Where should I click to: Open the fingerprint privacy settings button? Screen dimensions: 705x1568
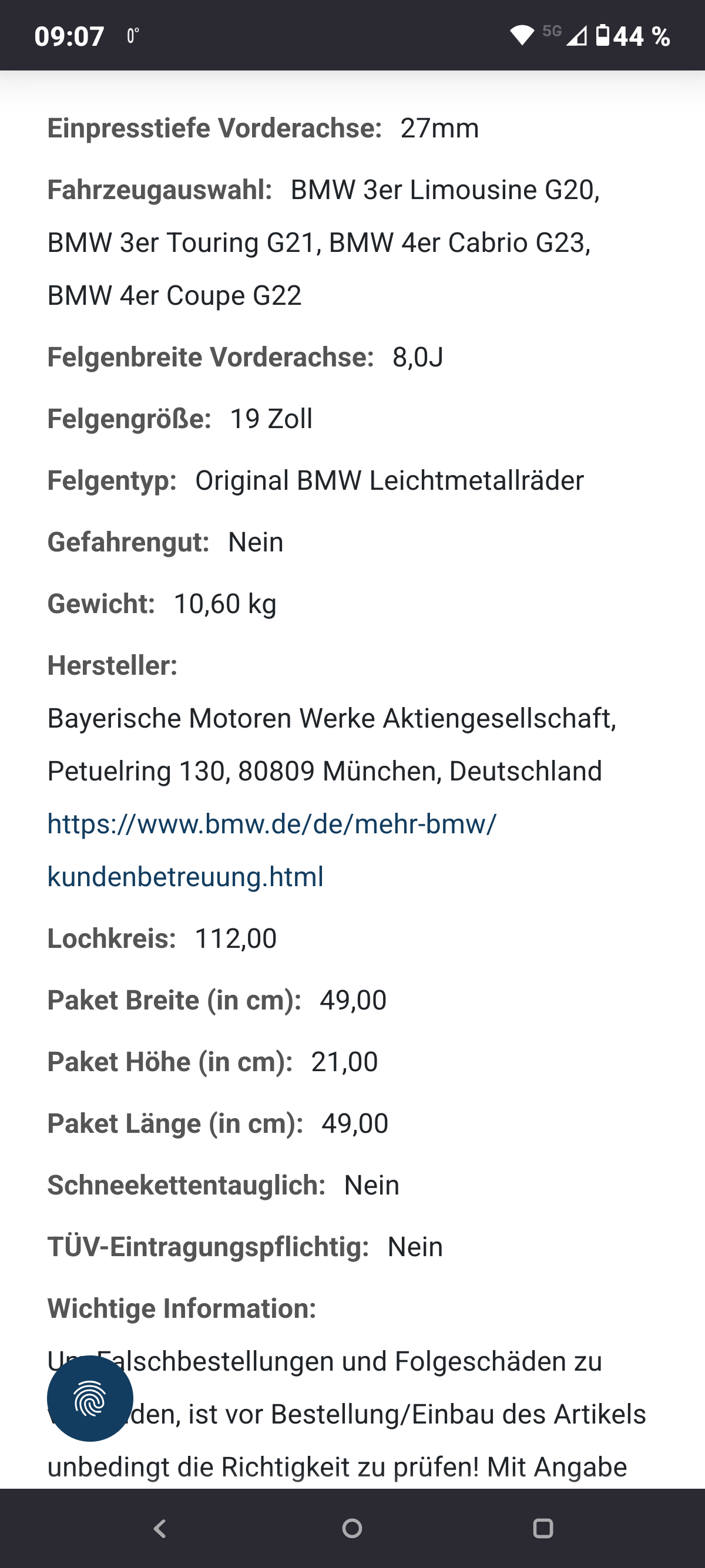pyautogui.click(x=90, y=1398)
